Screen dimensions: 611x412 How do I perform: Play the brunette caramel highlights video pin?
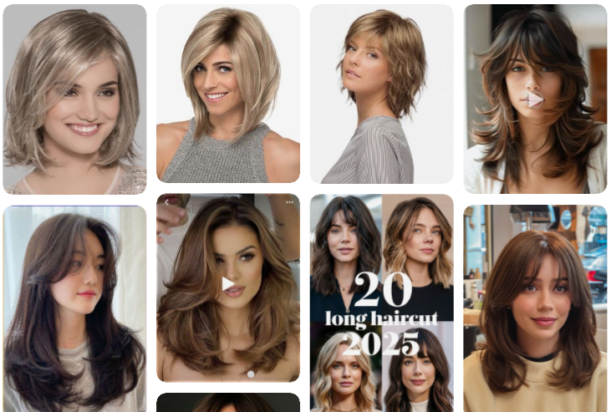(x=228, y=285)
